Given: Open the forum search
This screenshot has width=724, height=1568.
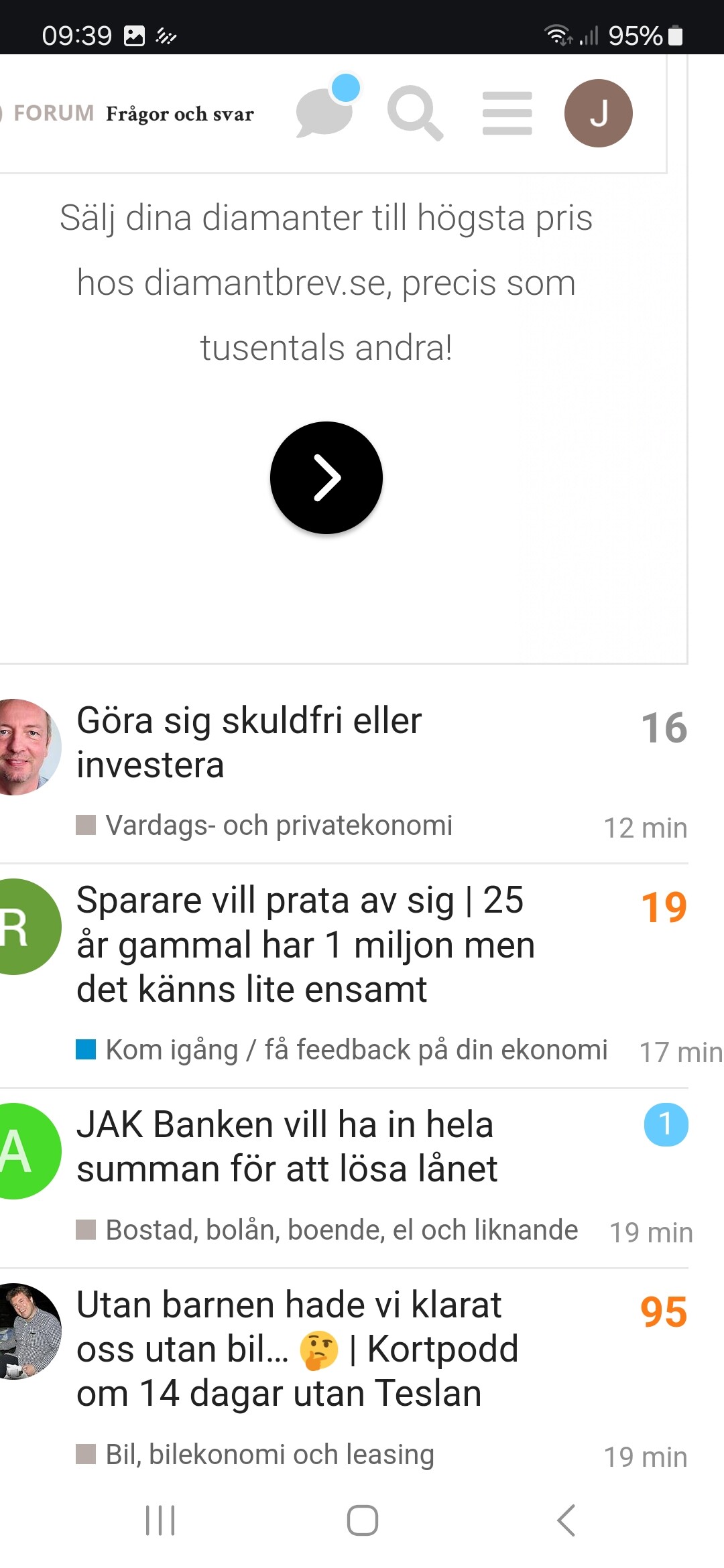Looking at the screenshot, I should [415, 113].
